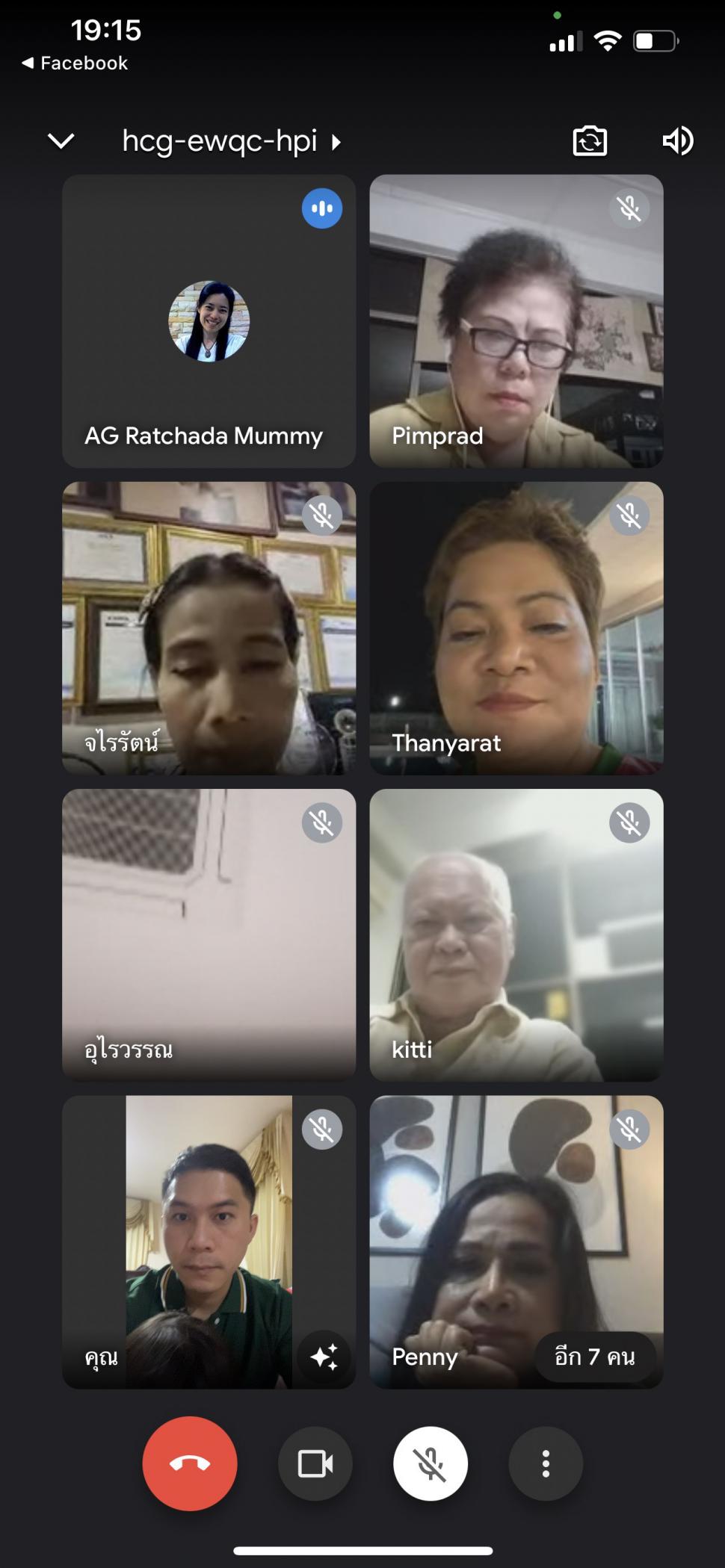Unmute your microphone
Viewport: 725px width, 1568px height.
pyautogui.click(x=431, y=1463)
